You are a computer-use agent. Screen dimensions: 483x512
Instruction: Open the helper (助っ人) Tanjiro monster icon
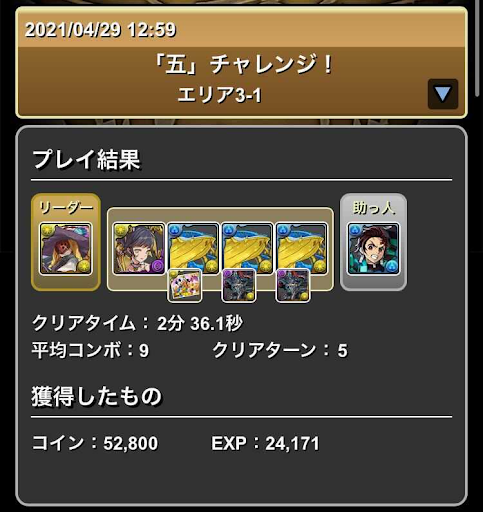(373, 249)
